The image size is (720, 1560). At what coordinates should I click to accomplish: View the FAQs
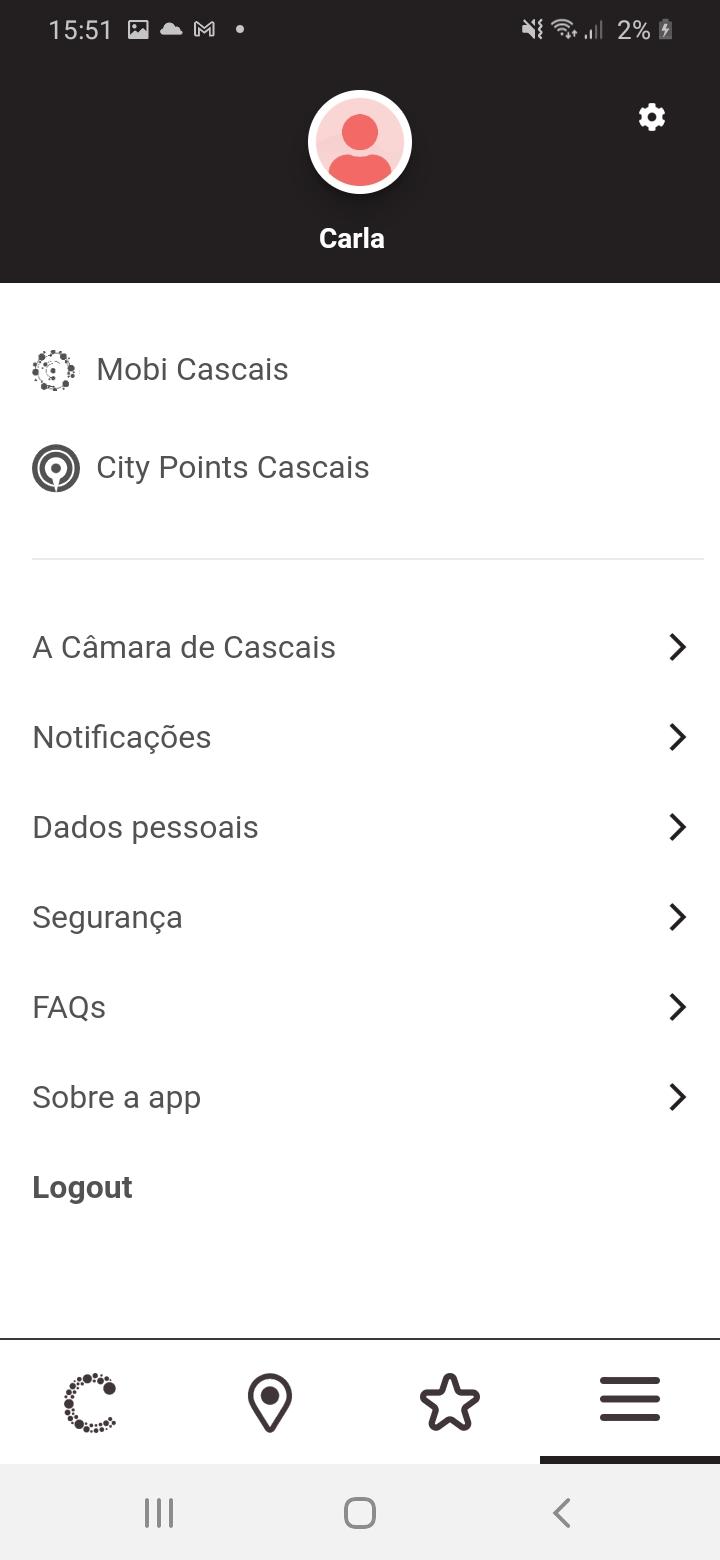(x=360, y=1007)
